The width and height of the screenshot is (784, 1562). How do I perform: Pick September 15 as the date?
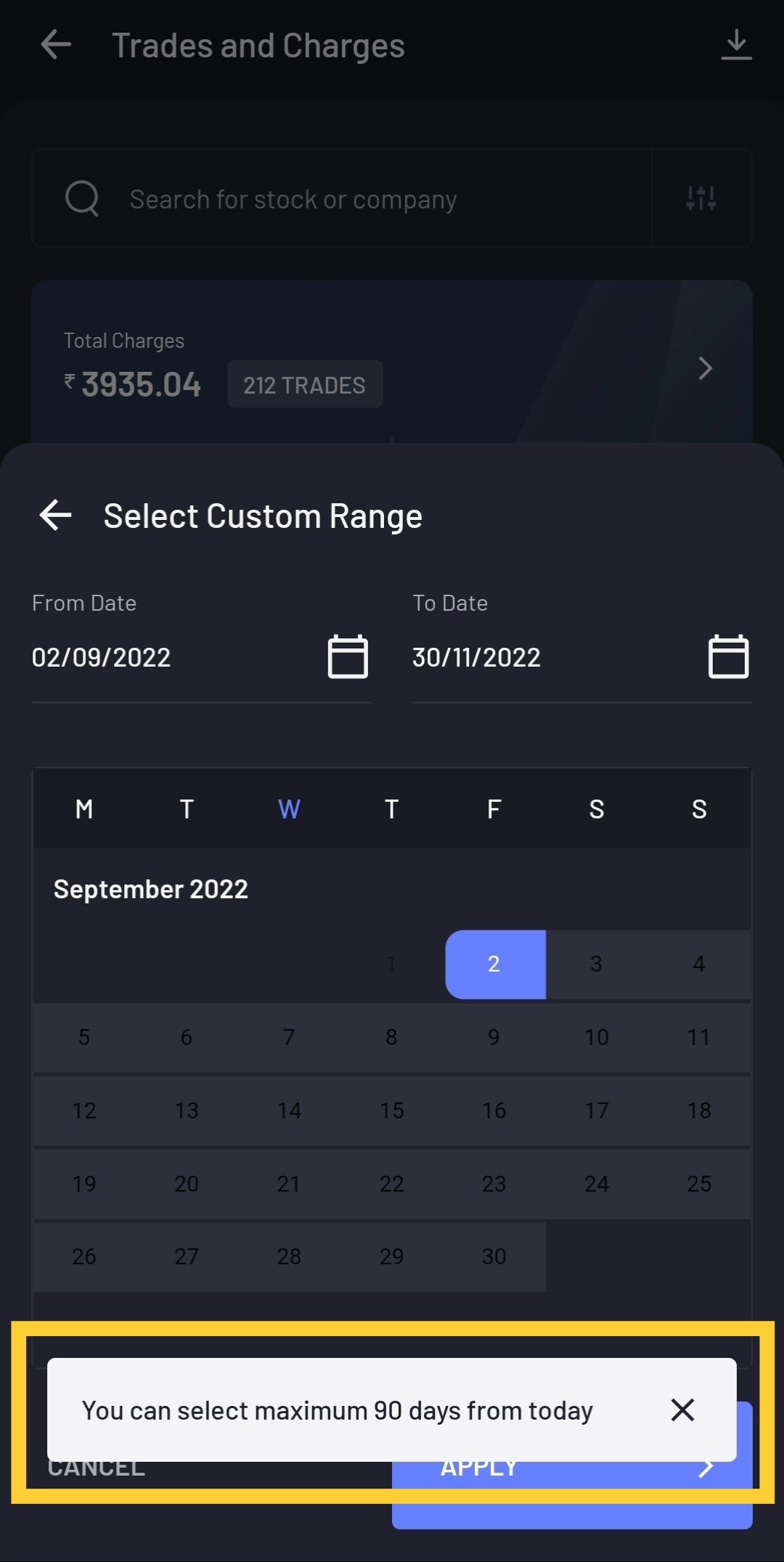coord(391,1110)
